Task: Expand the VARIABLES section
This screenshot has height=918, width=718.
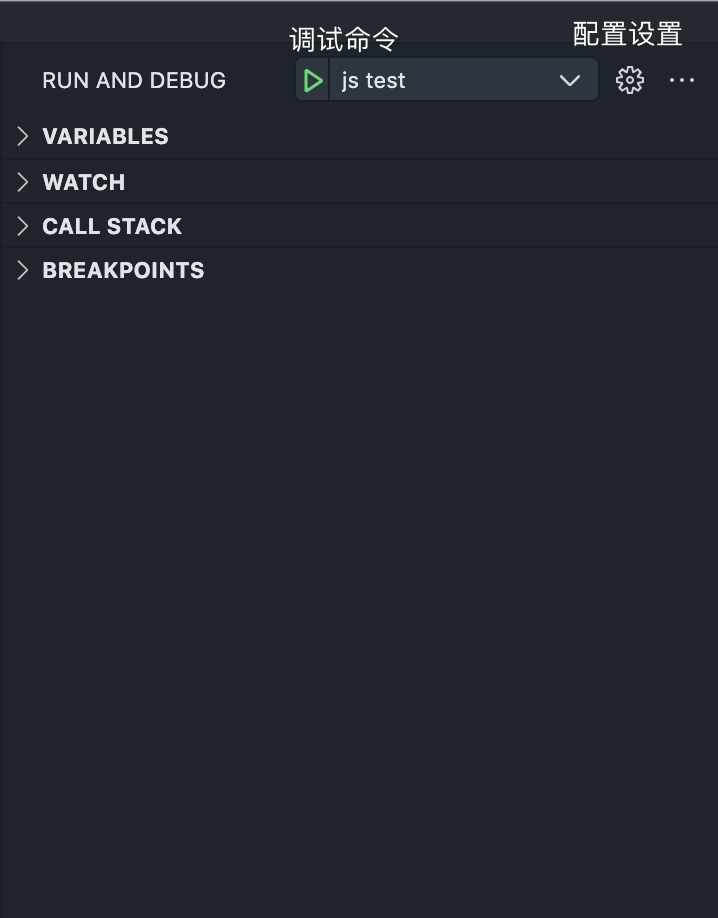Action: (105, 137)
